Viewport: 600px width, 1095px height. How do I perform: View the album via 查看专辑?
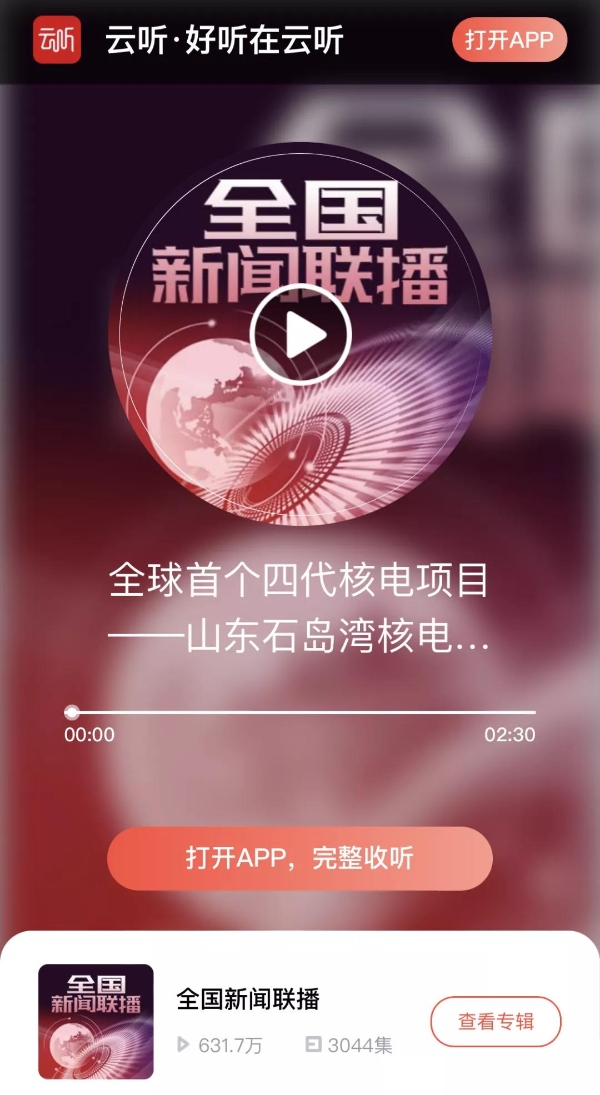point(496,1021)
